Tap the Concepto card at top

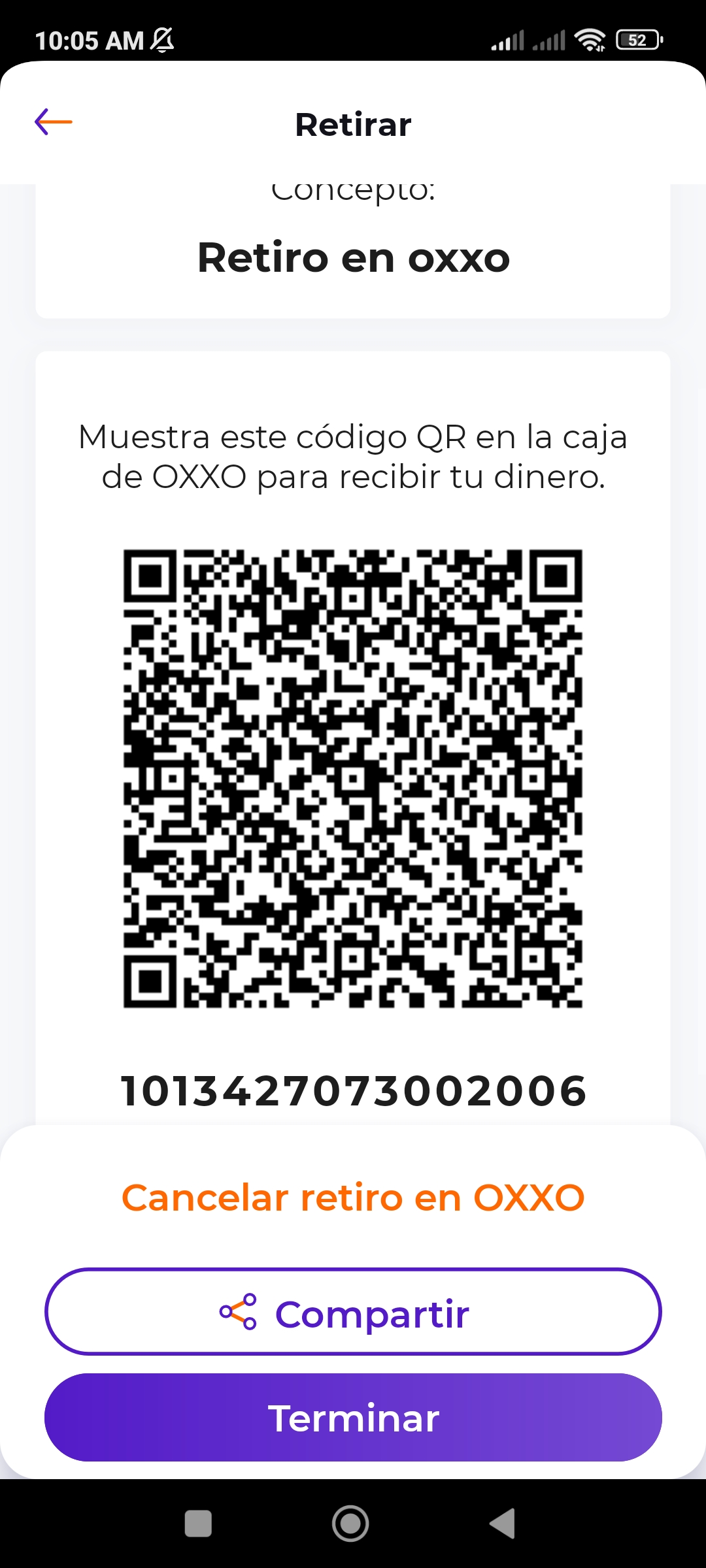click(353, 248)
